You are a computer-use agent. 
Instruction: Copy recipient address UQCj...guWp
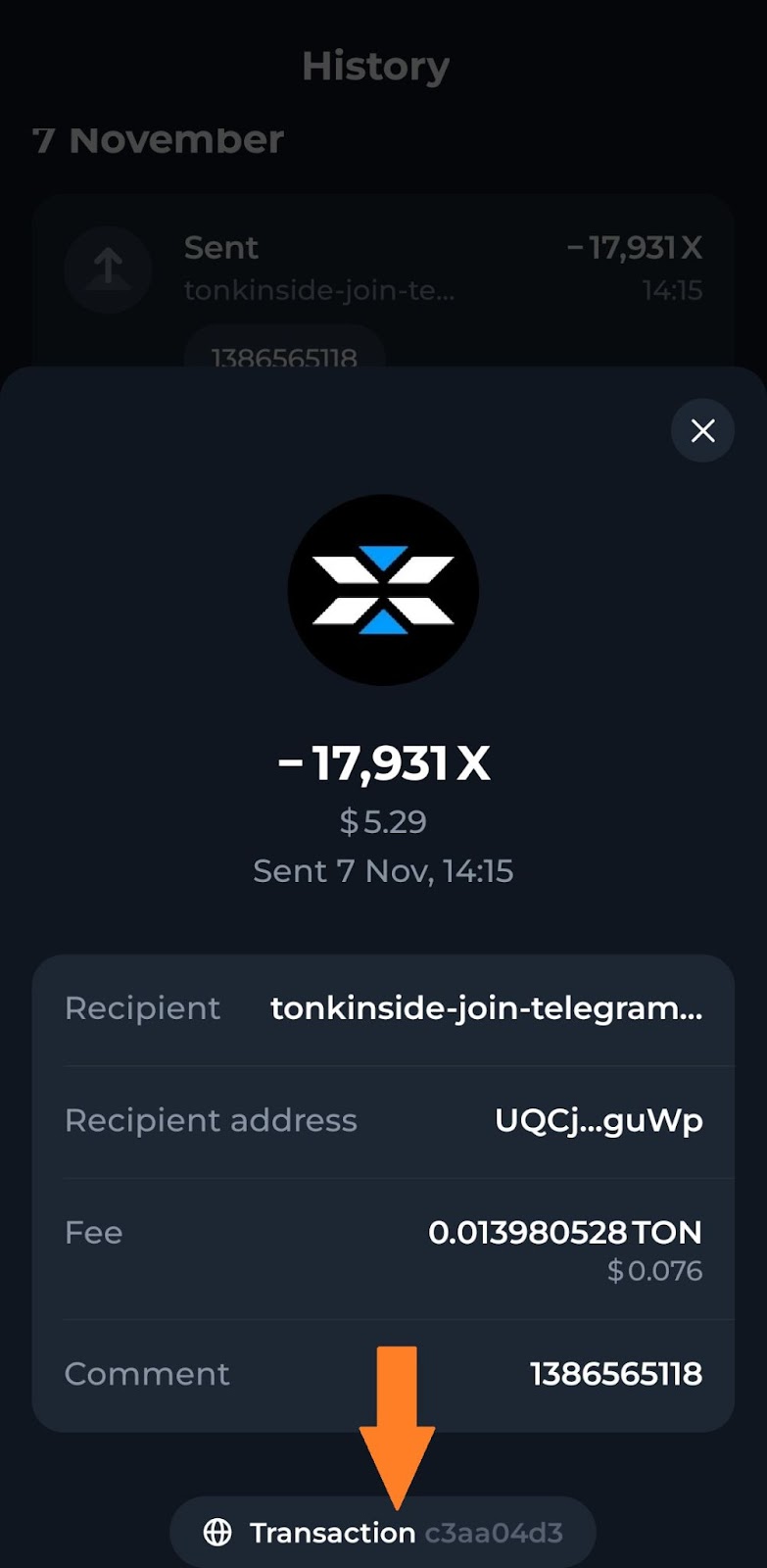tap(383, 1121)
